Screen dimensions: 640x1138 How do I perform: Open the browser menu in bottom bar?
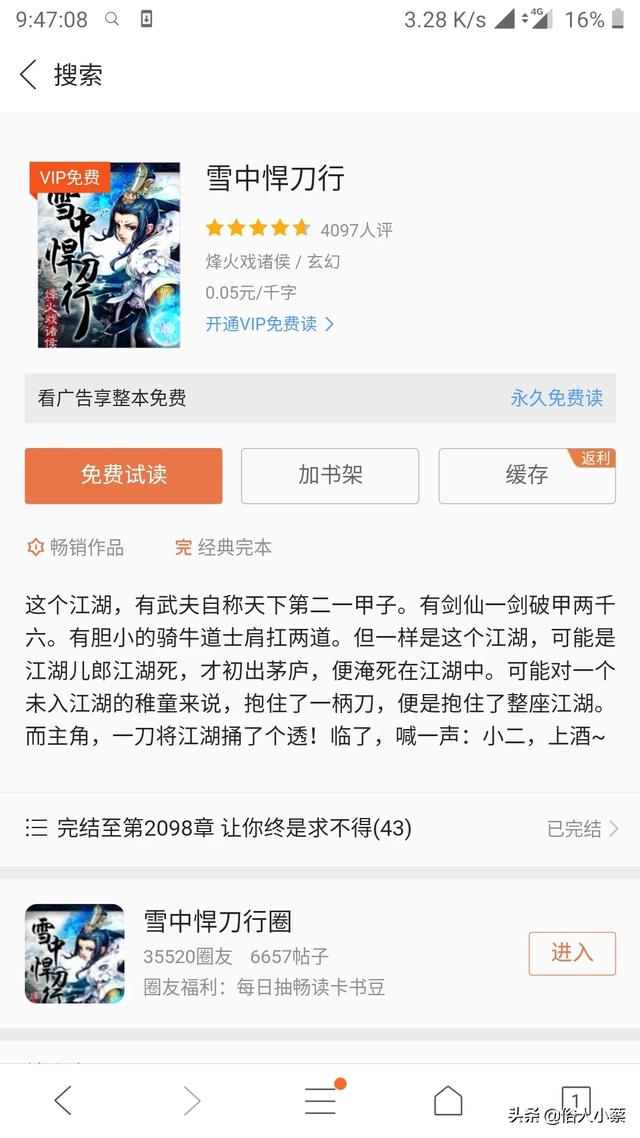point(321,1099)
